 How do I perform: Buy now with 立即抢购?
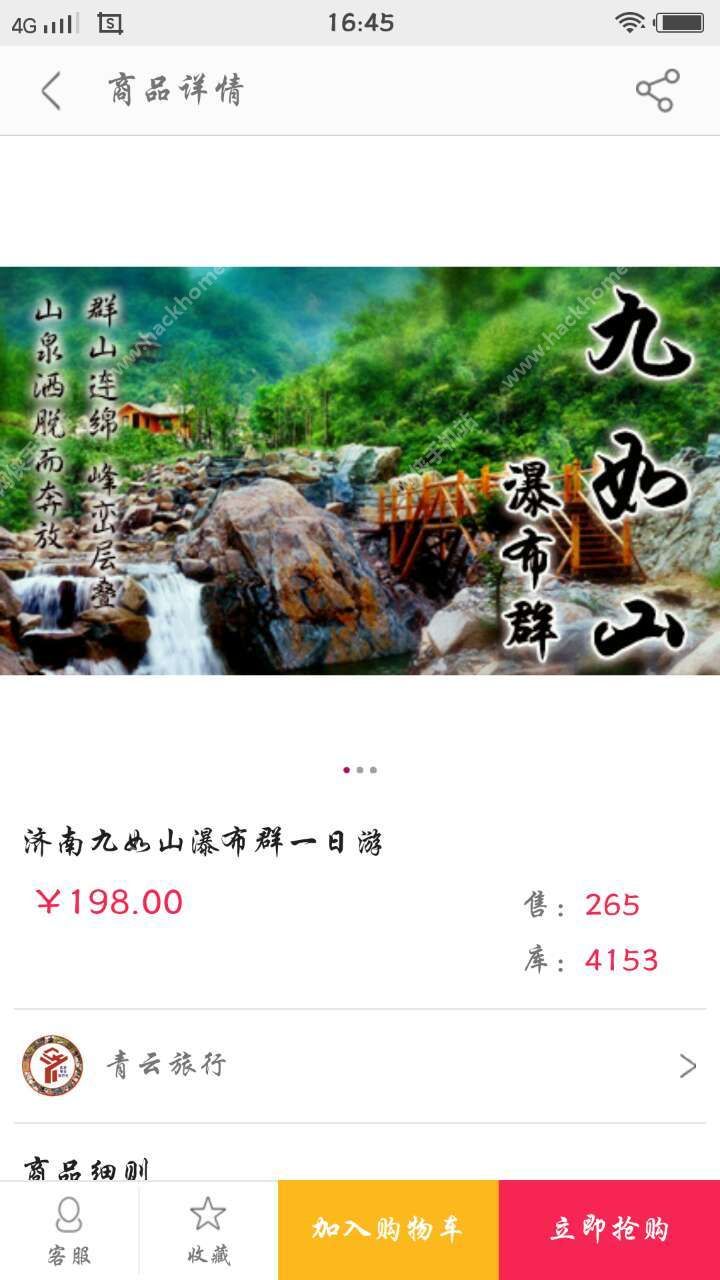click(x=609, y=1230)
